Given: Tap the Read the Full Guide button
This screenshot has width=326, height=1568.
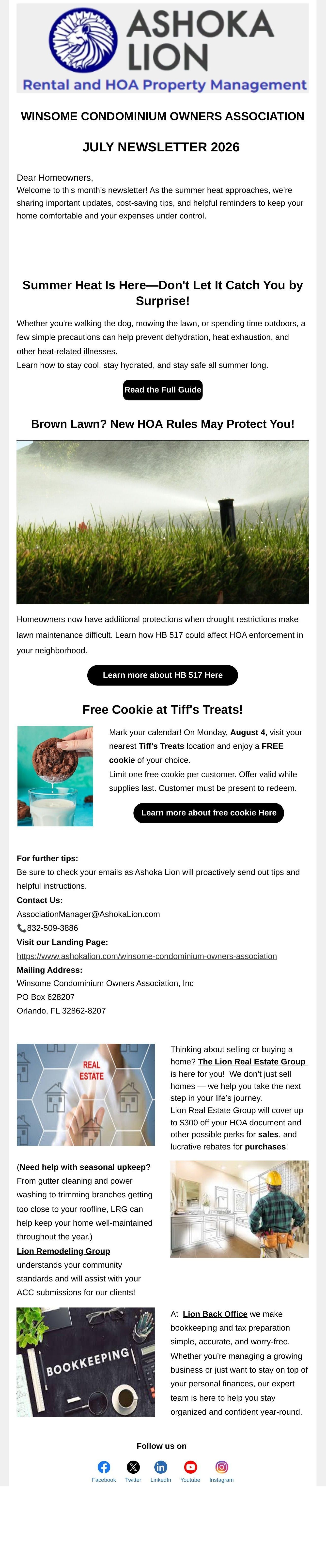Looking at the screenshot, I should (x=163, y=390).
